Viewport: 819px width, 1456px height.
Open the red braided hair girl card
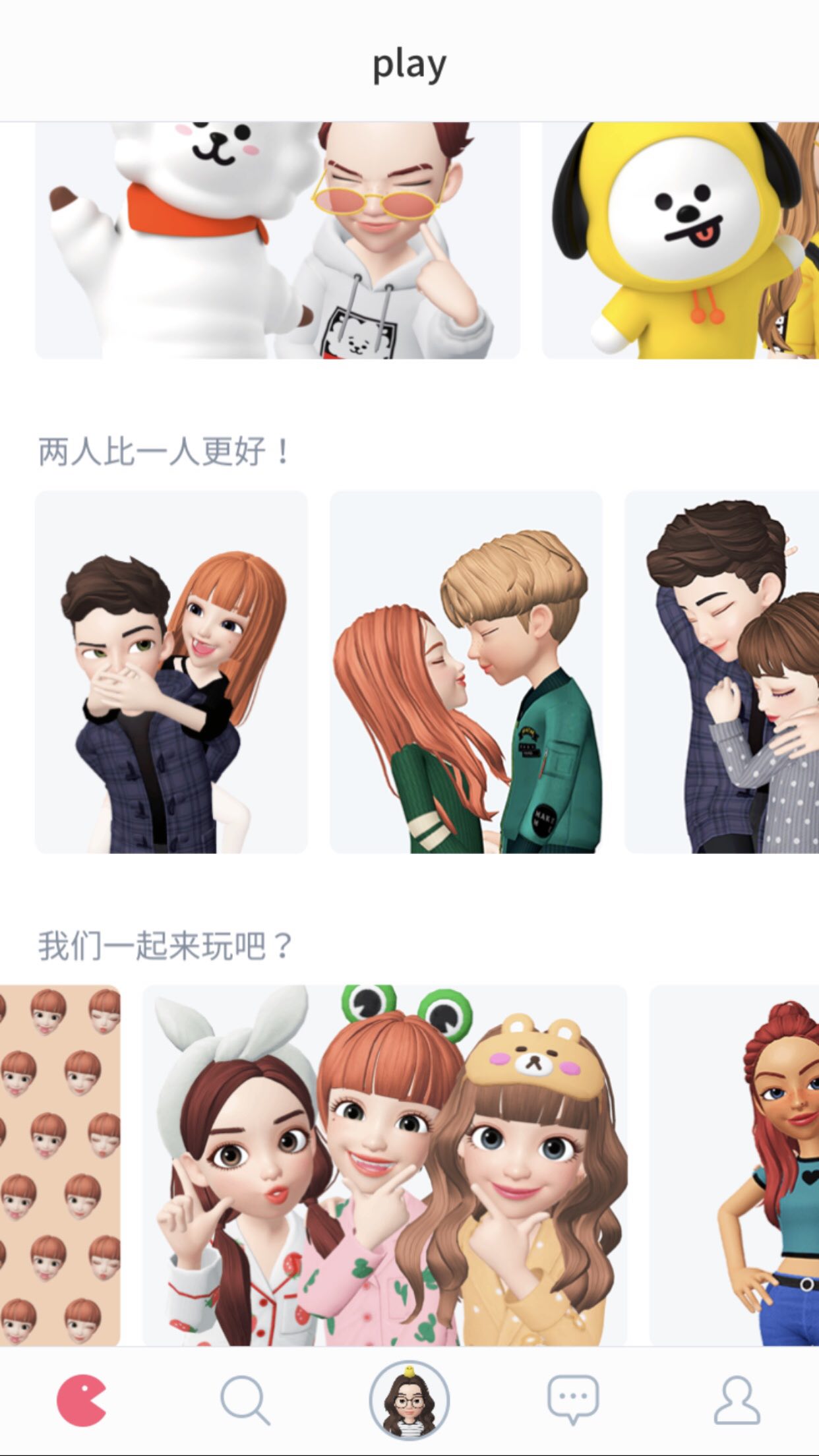click(734, 1164)
